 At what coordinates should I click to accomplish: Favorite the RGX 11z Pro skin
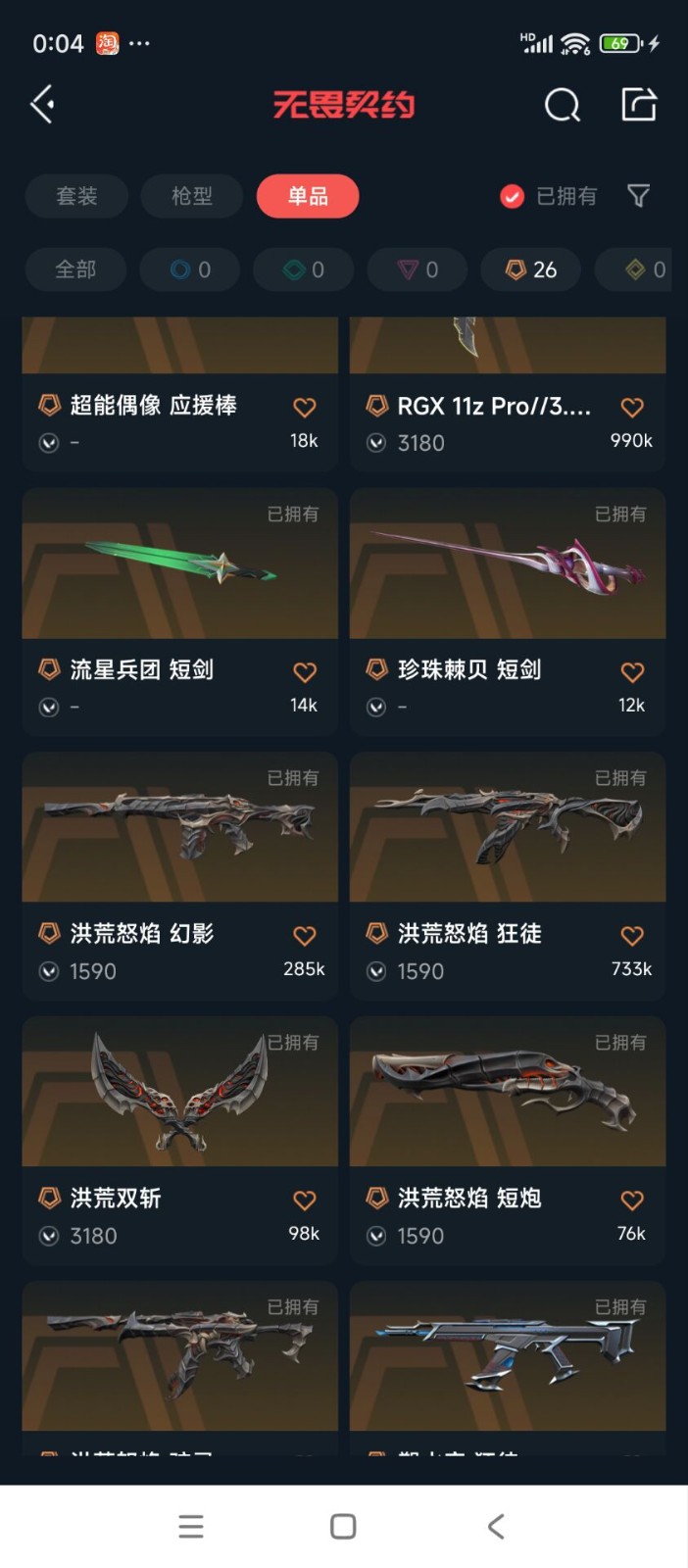pyautogui.click(x=632, y=407)
